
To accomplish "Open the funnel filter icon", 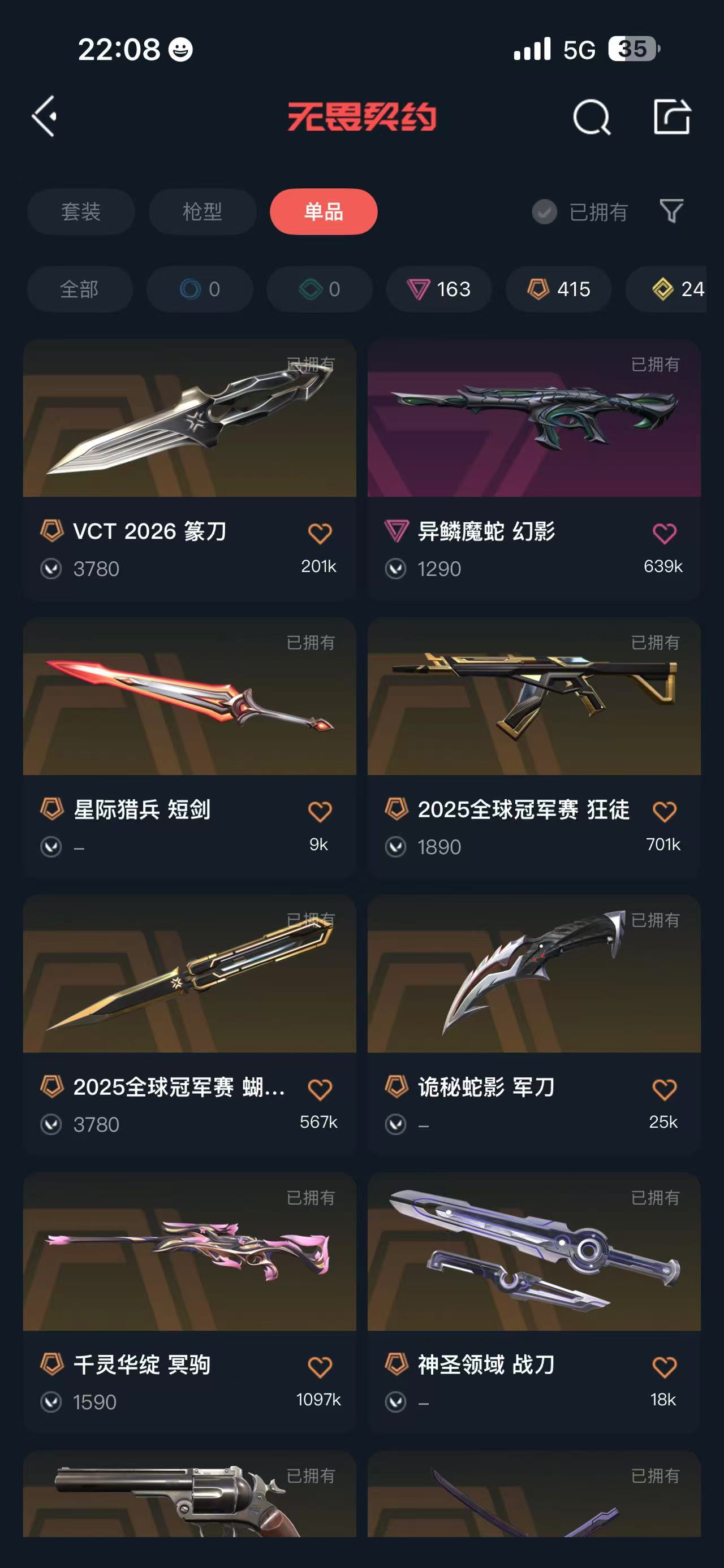I will 671,211.
